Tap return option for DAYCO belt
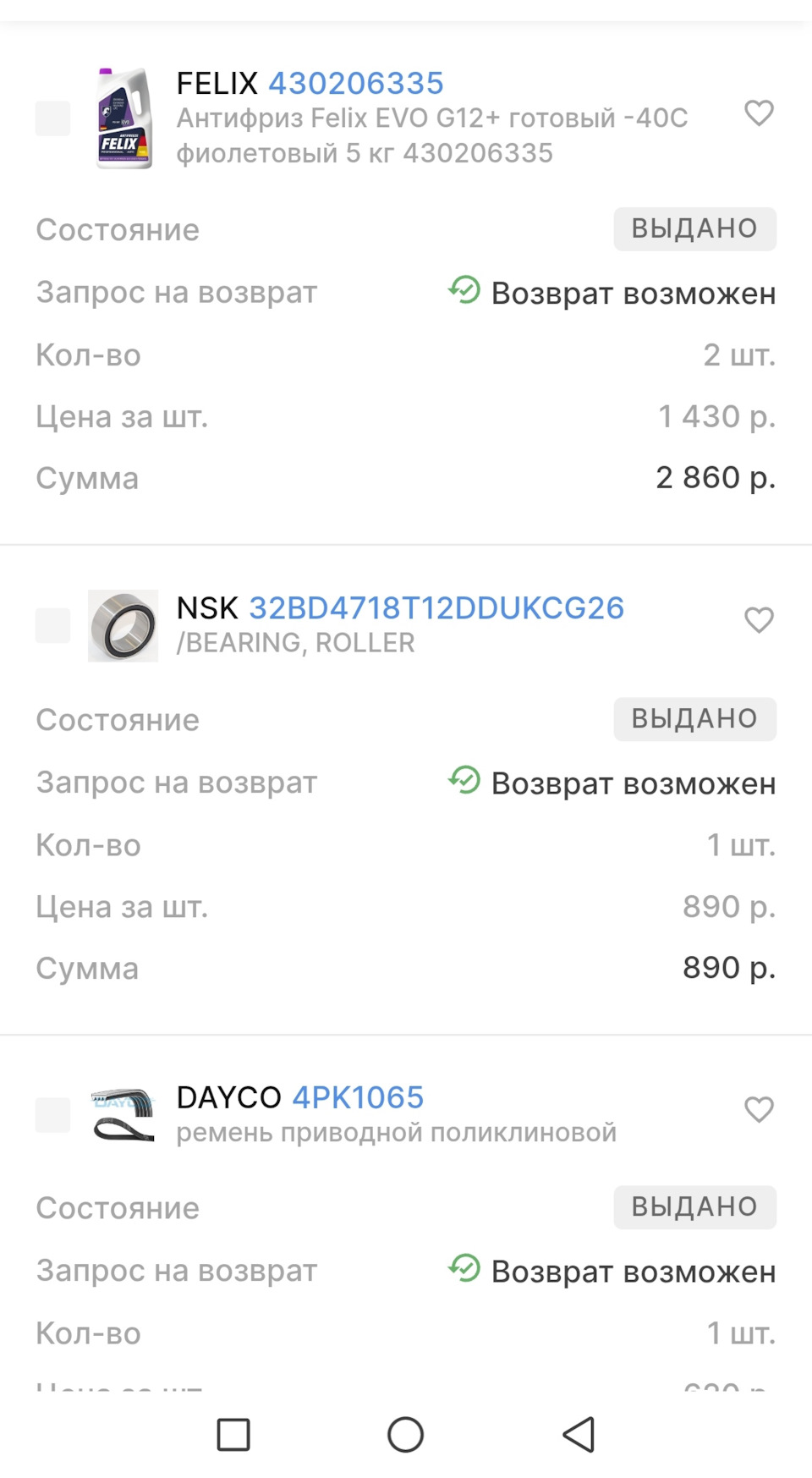Screen dimensions: 812x1478 point(612,1271)
